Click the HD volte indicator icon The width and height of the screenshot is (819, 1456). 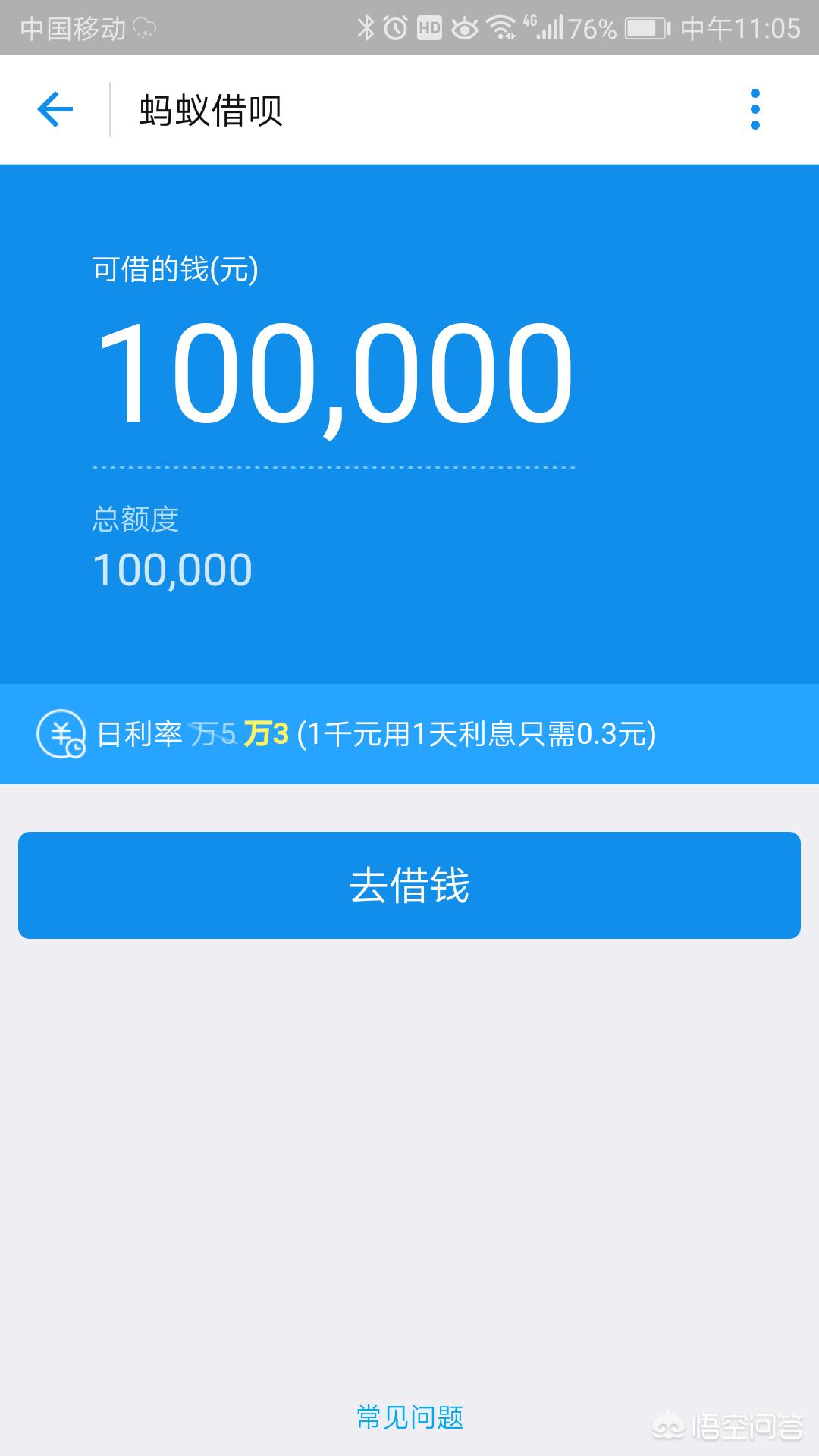pyautogui.click(x=430, y=27)
